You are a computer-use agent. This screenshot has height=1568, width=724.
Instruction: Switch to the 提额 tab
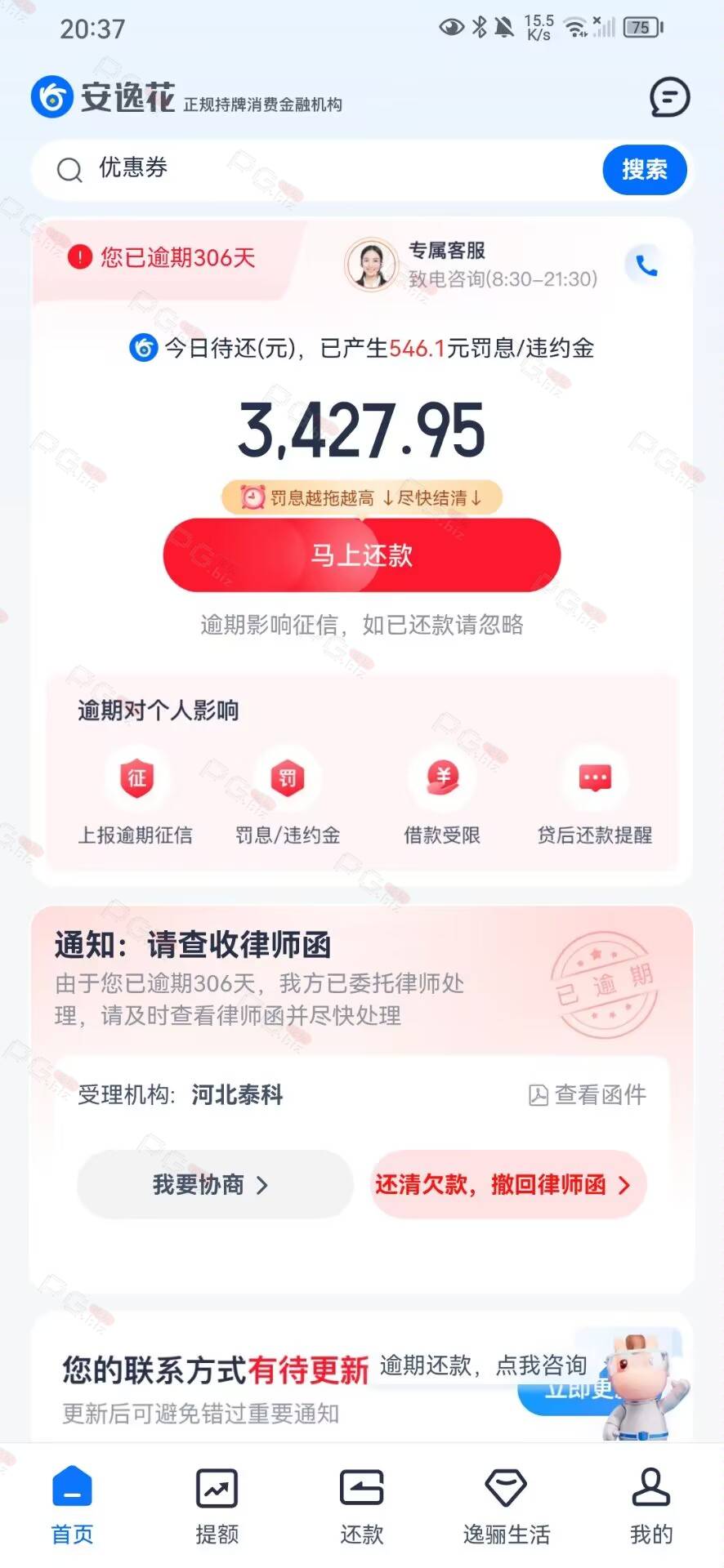[x=217, y=1505]
